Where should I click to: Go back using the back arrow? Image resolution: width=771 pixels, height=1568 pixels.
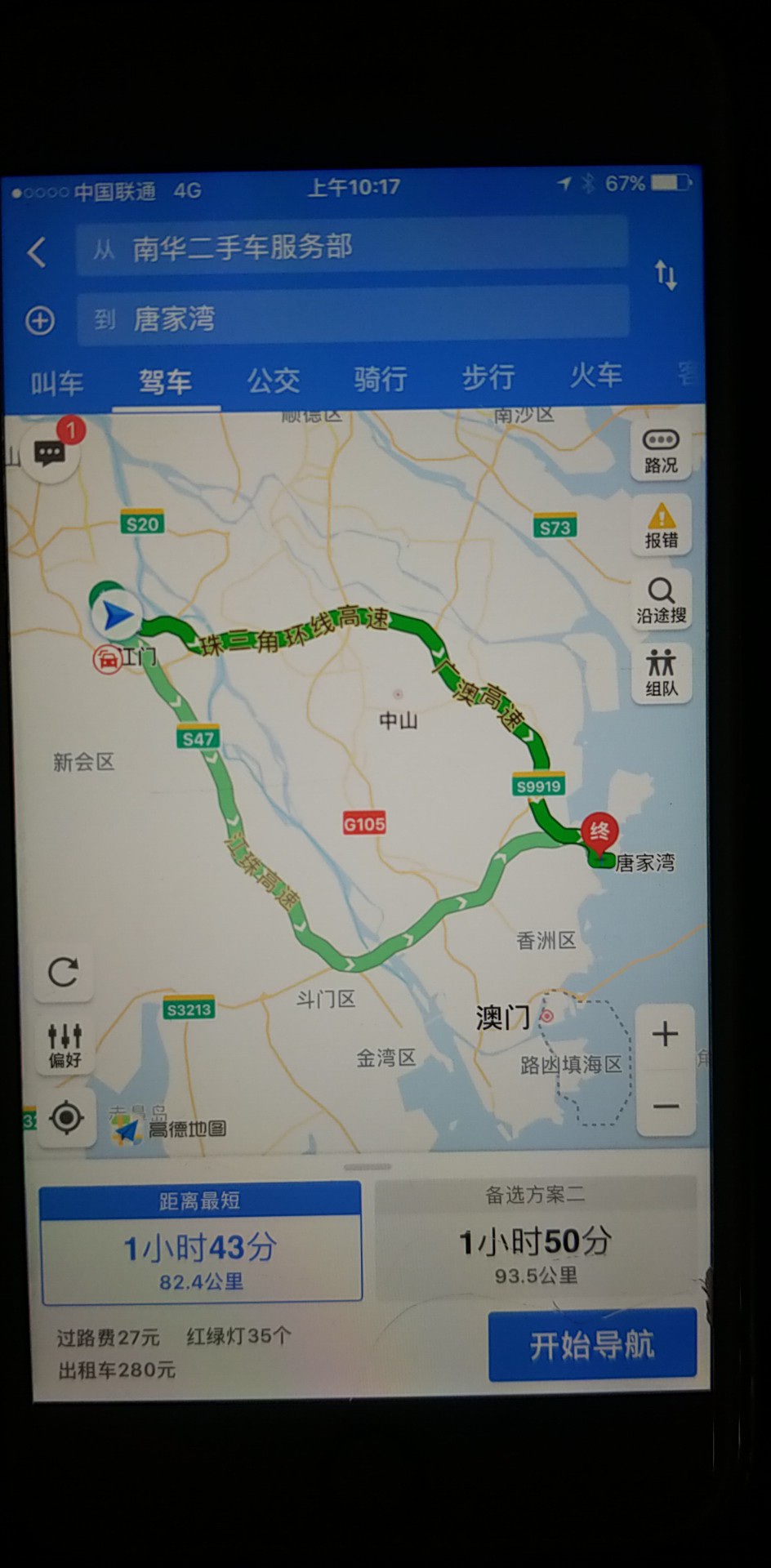pyautogui.click(x=37, y=252)
